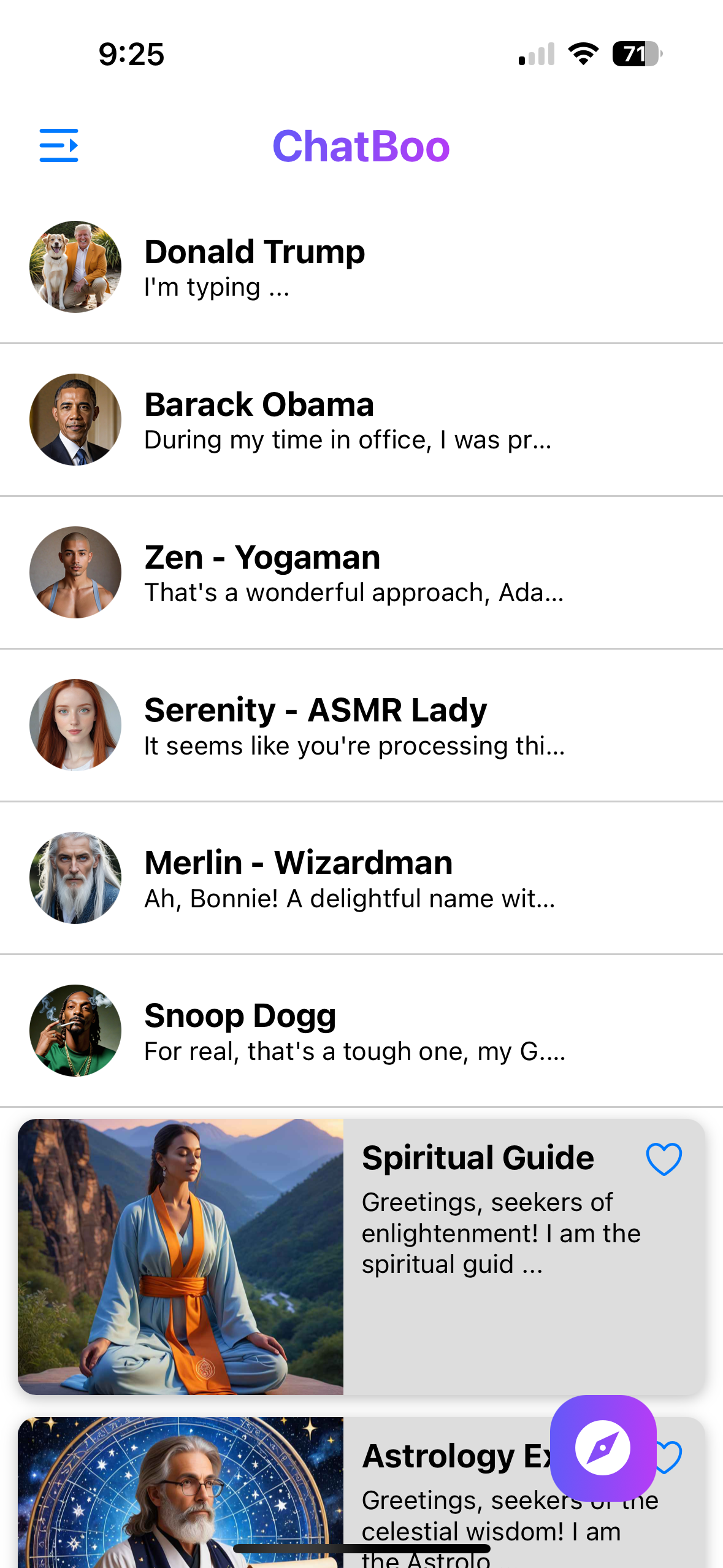Viewport: 723px width, 1568px height.
Task: Open the chat with Donald Trump
Action: click(x=361, y=267)
